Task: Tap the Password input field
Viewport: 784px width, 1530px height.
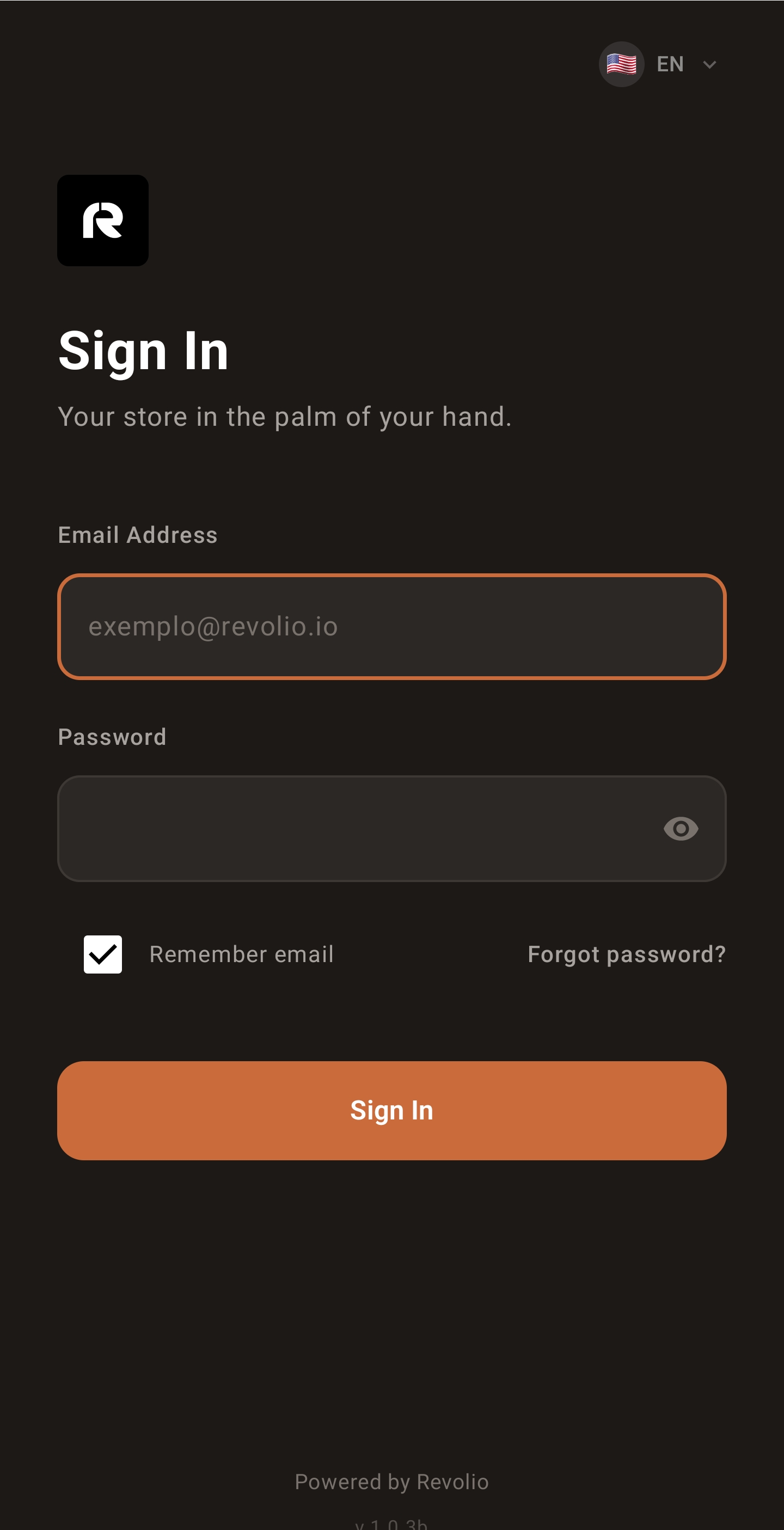Action: coord(357,829)
